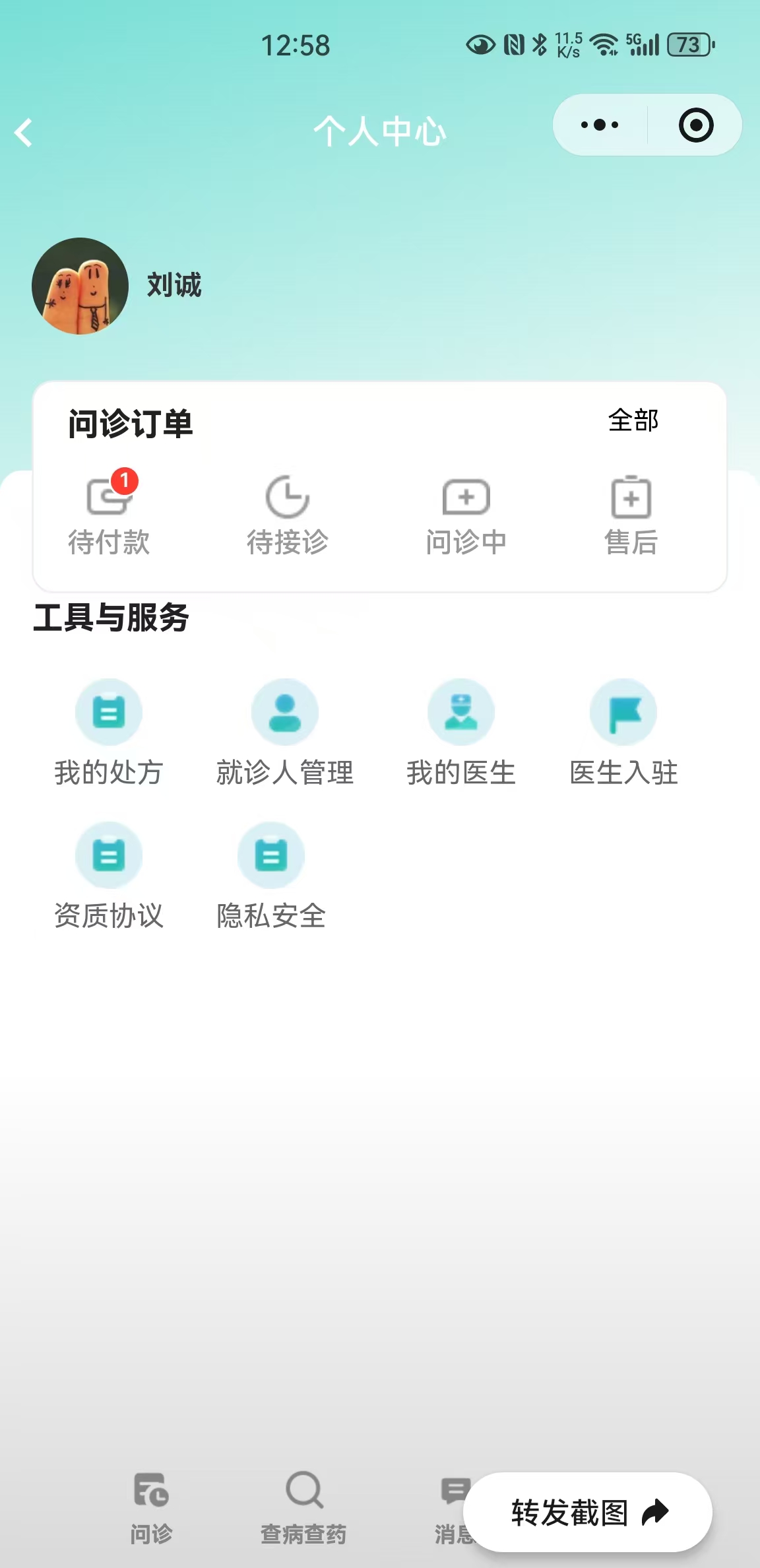
Task: Tap the back arrow to leave 个人中心
Action: 22,133
